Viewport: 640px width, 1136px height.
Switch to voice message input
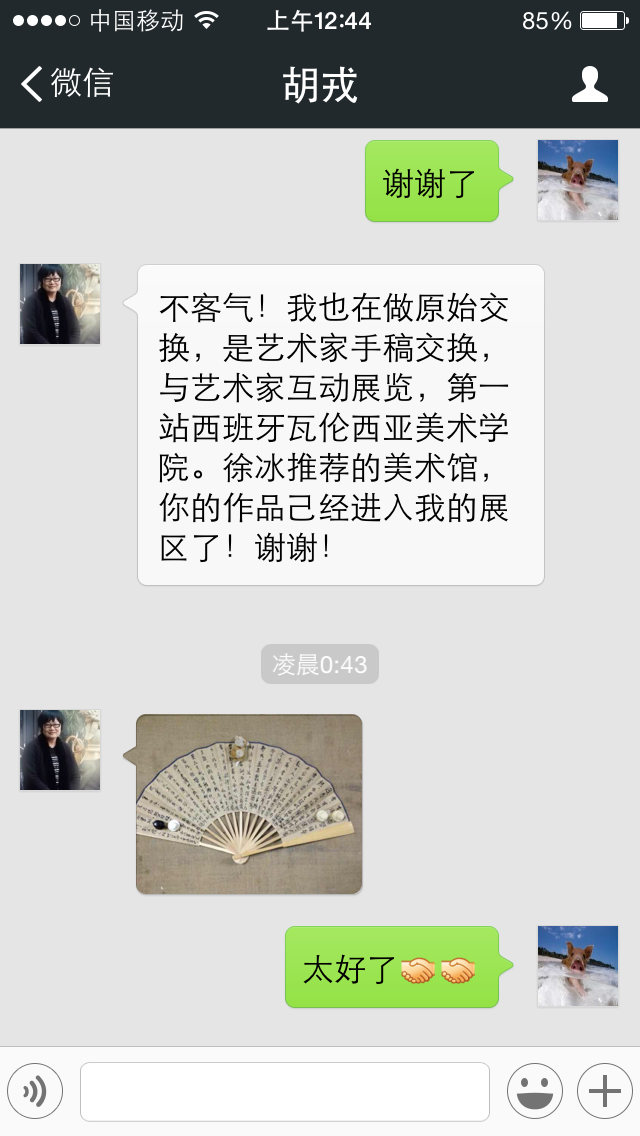(35, 1091)
